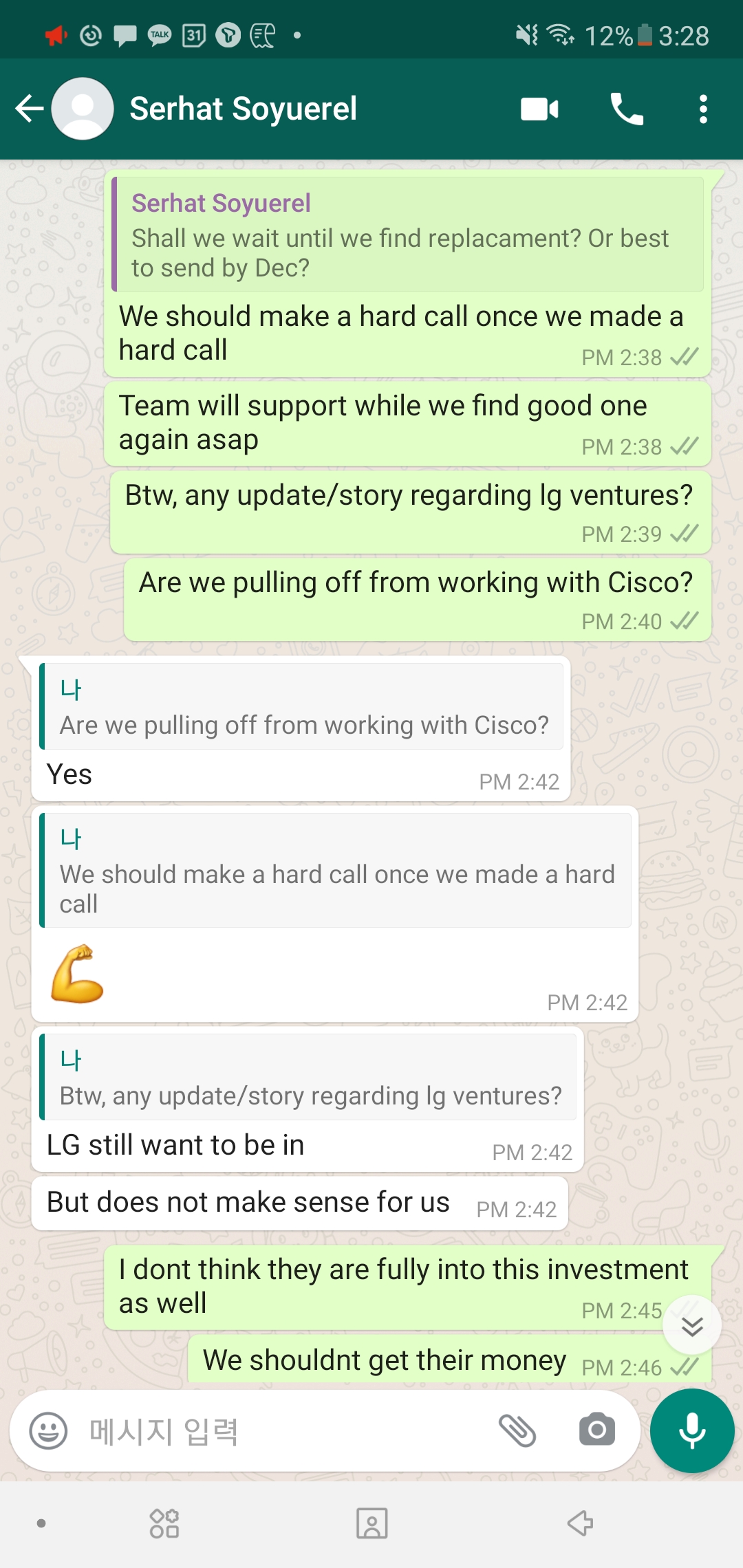Go to the home screen
Screen dimensions: 743x1568
click(371, 1523)
